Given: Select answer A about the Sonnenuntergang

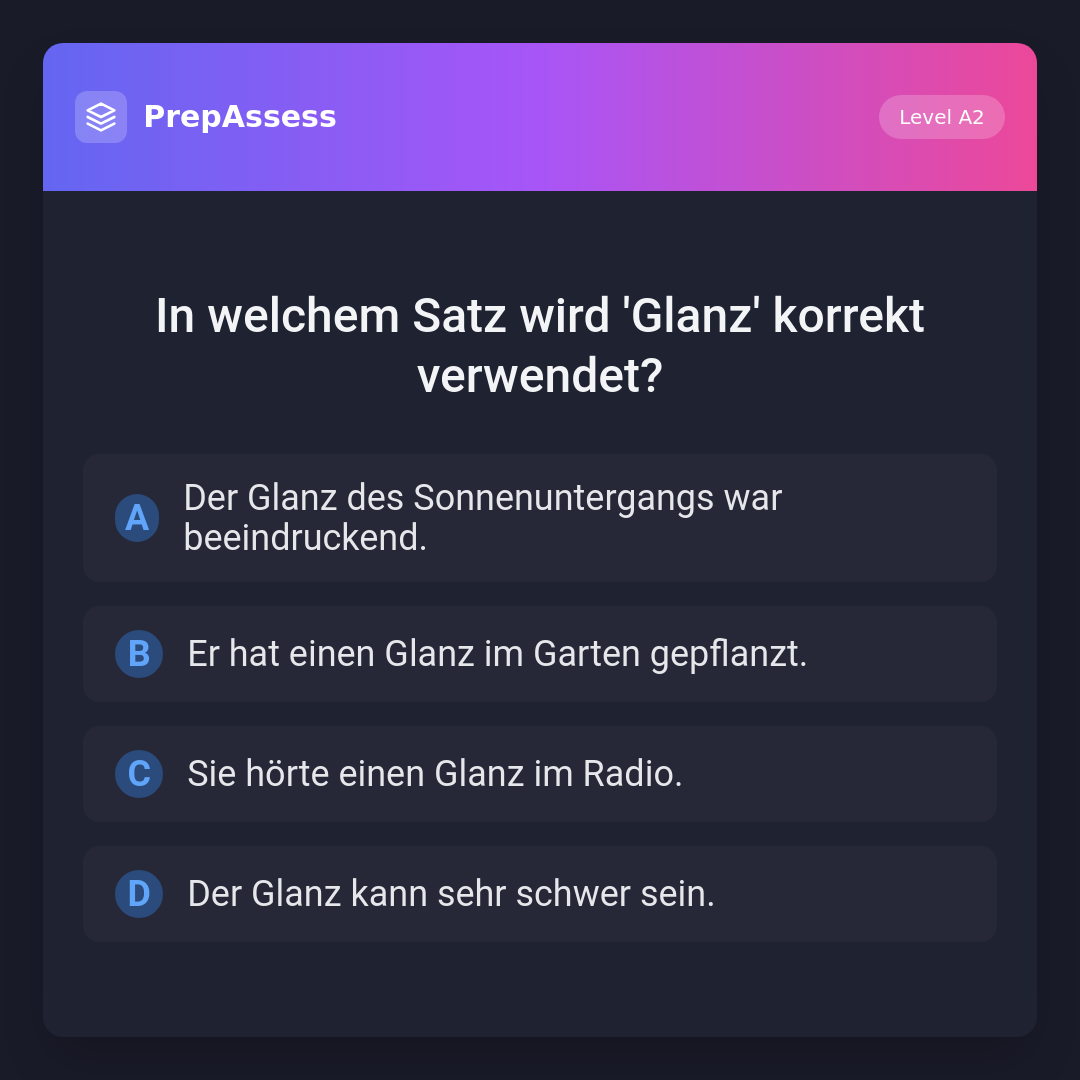Looking at the screenshot, I should (540, 518).
